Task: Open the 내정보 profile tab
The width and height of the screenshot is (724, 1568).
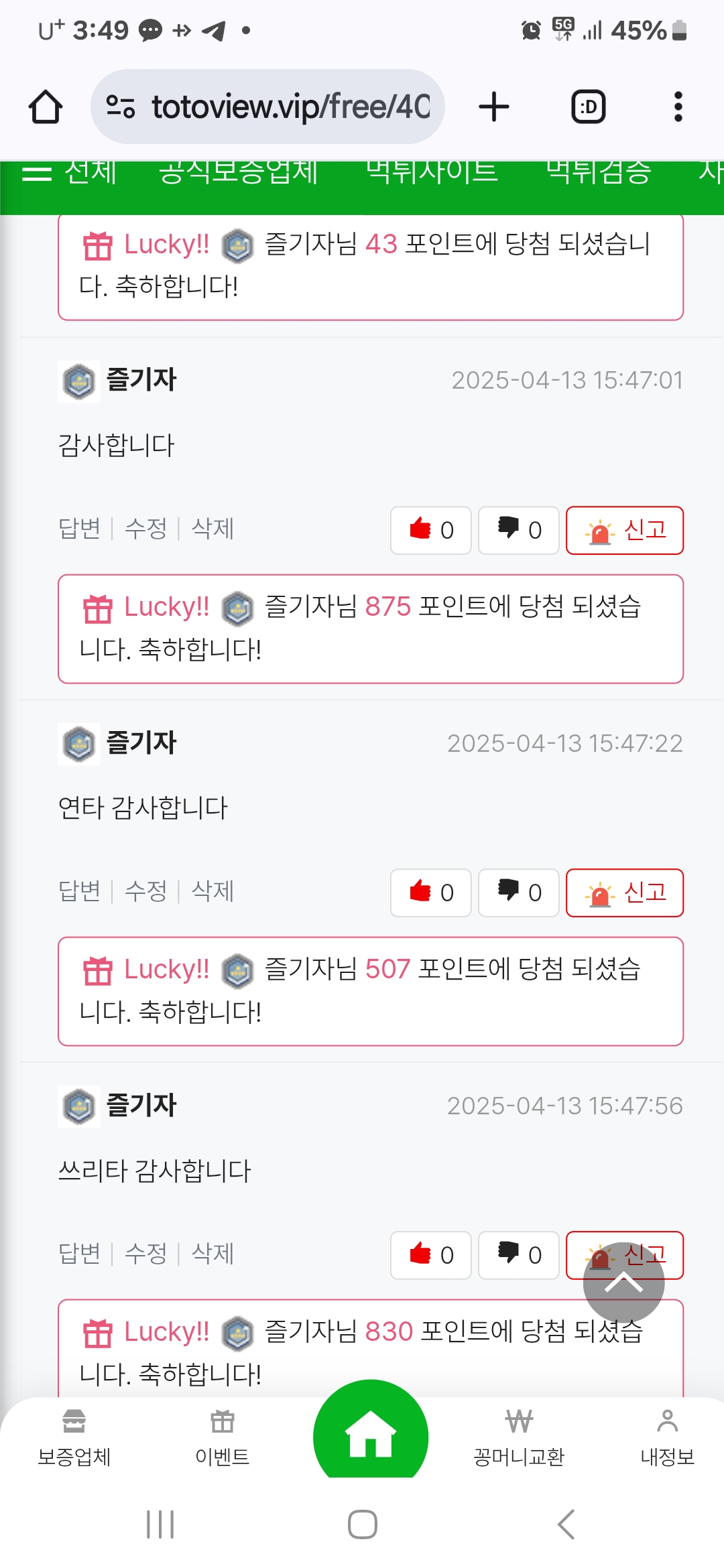Action: (x=667, y=1438)
